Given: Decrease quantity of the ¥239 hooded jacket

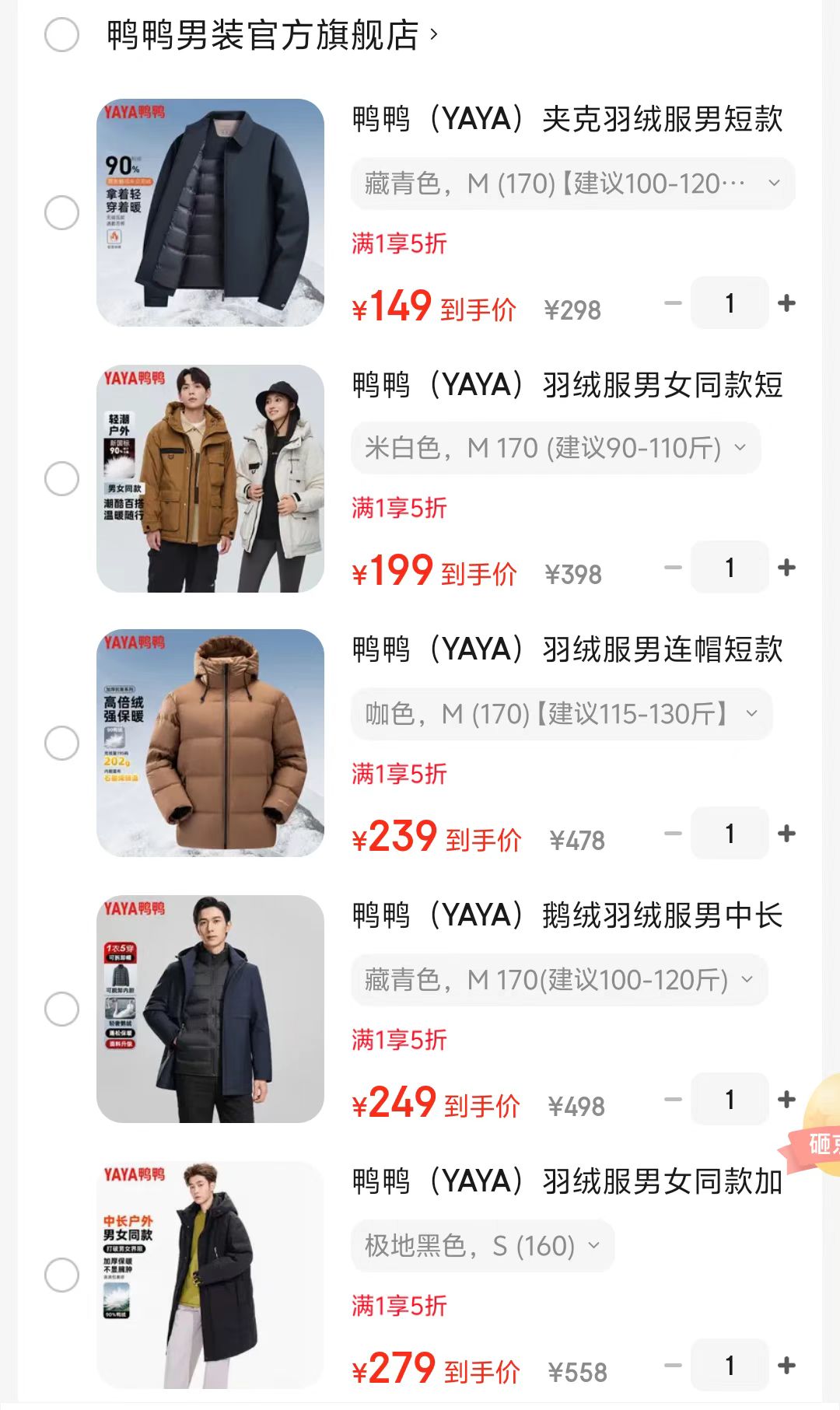Looking at the screenshot, I should click(x=673, y=834).
